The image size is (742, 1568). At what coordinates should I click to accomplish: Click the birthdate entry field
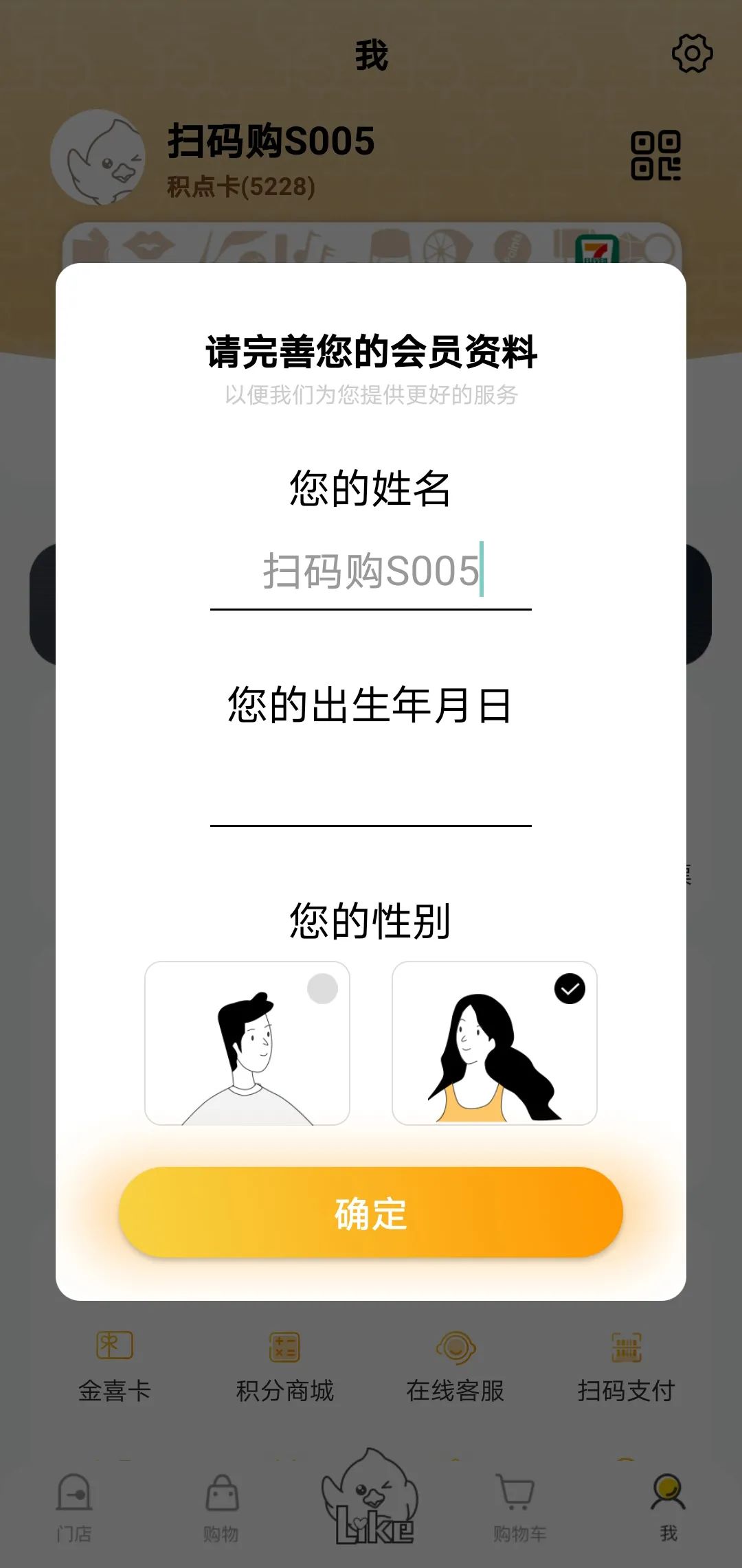pos(371,797)
